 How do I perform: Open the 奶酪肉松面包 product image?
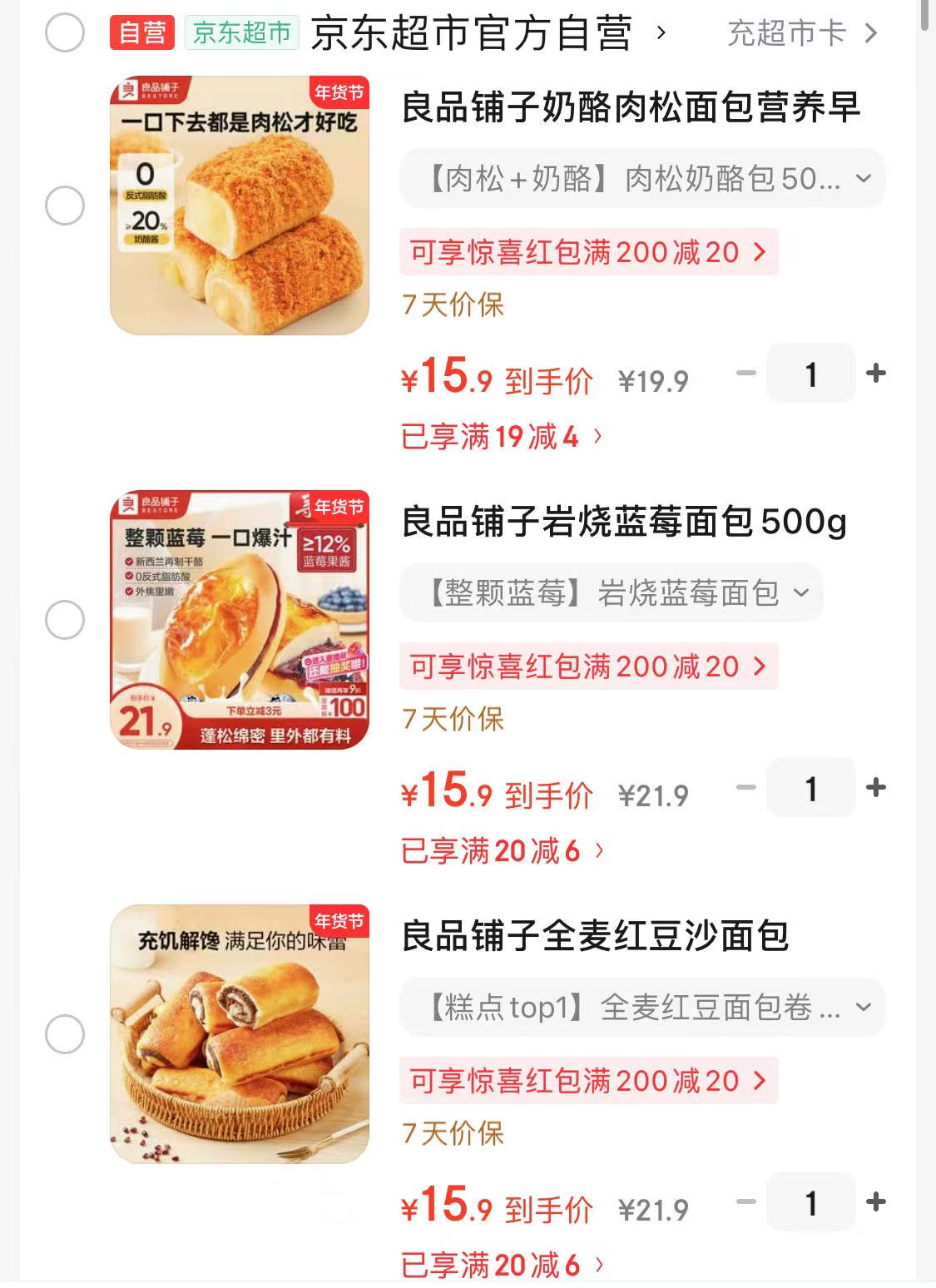[240, 206]
